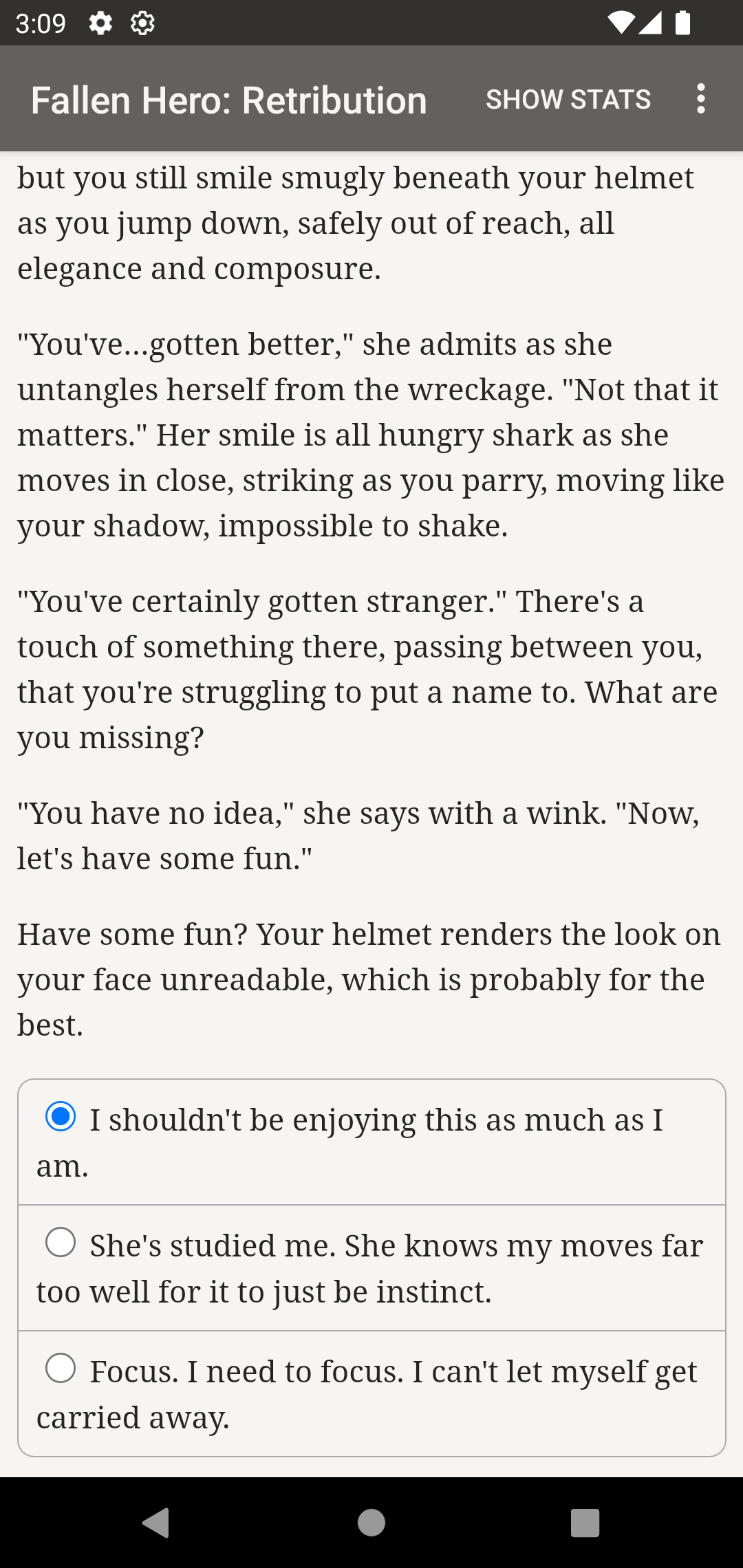
Task: Go back using system back button
Action: (156, 1523)
